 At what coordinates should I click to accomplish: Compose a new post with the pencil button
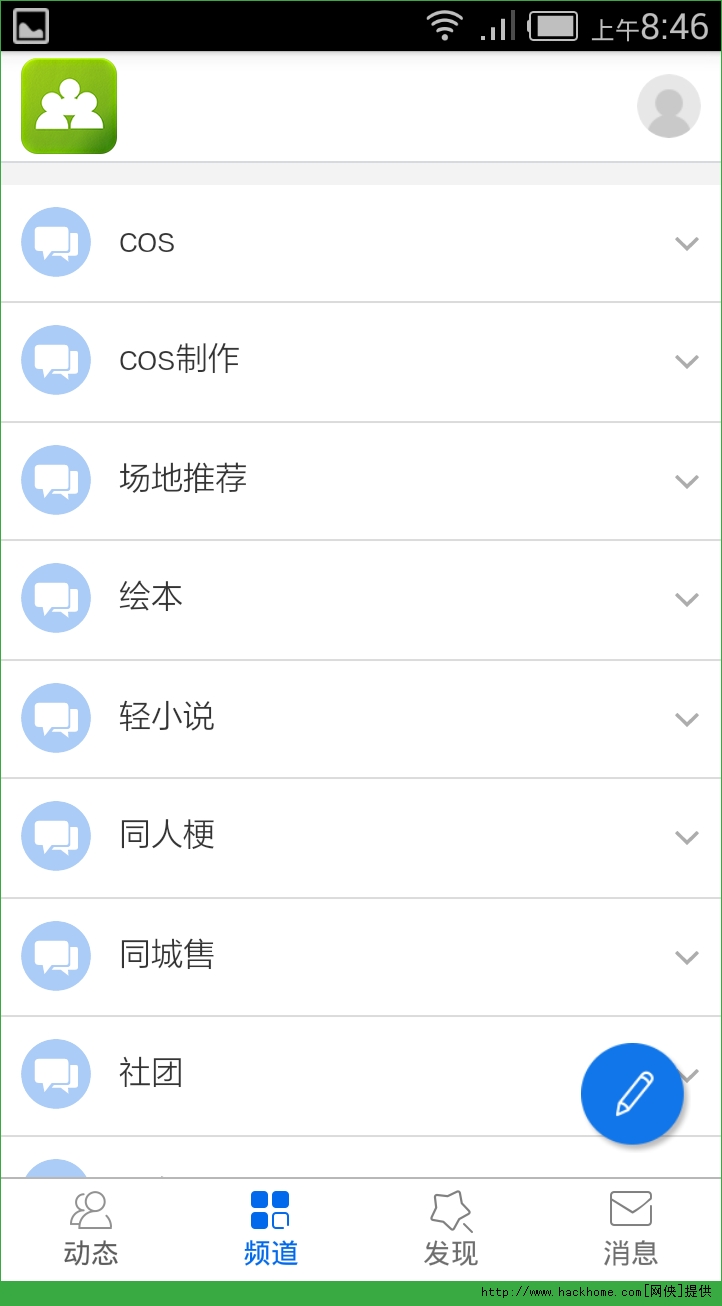(x=632, y=1093)
